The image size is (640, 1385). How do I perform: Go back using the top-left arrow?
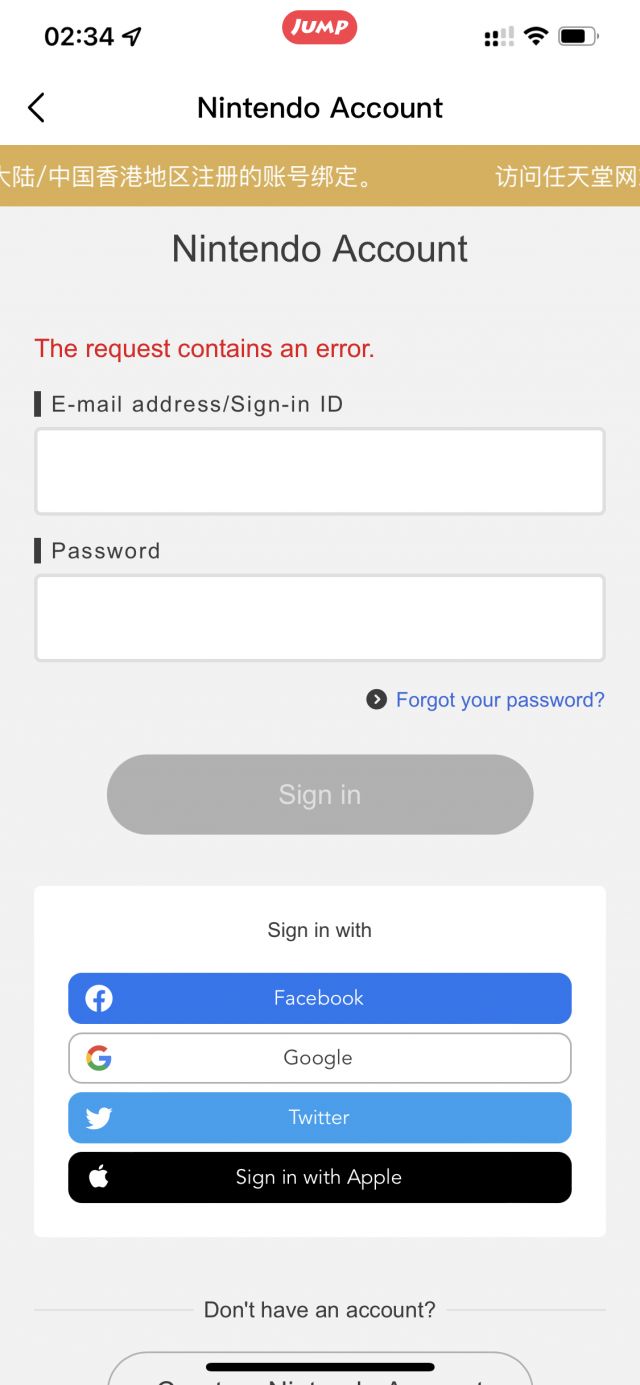(36, 108)
